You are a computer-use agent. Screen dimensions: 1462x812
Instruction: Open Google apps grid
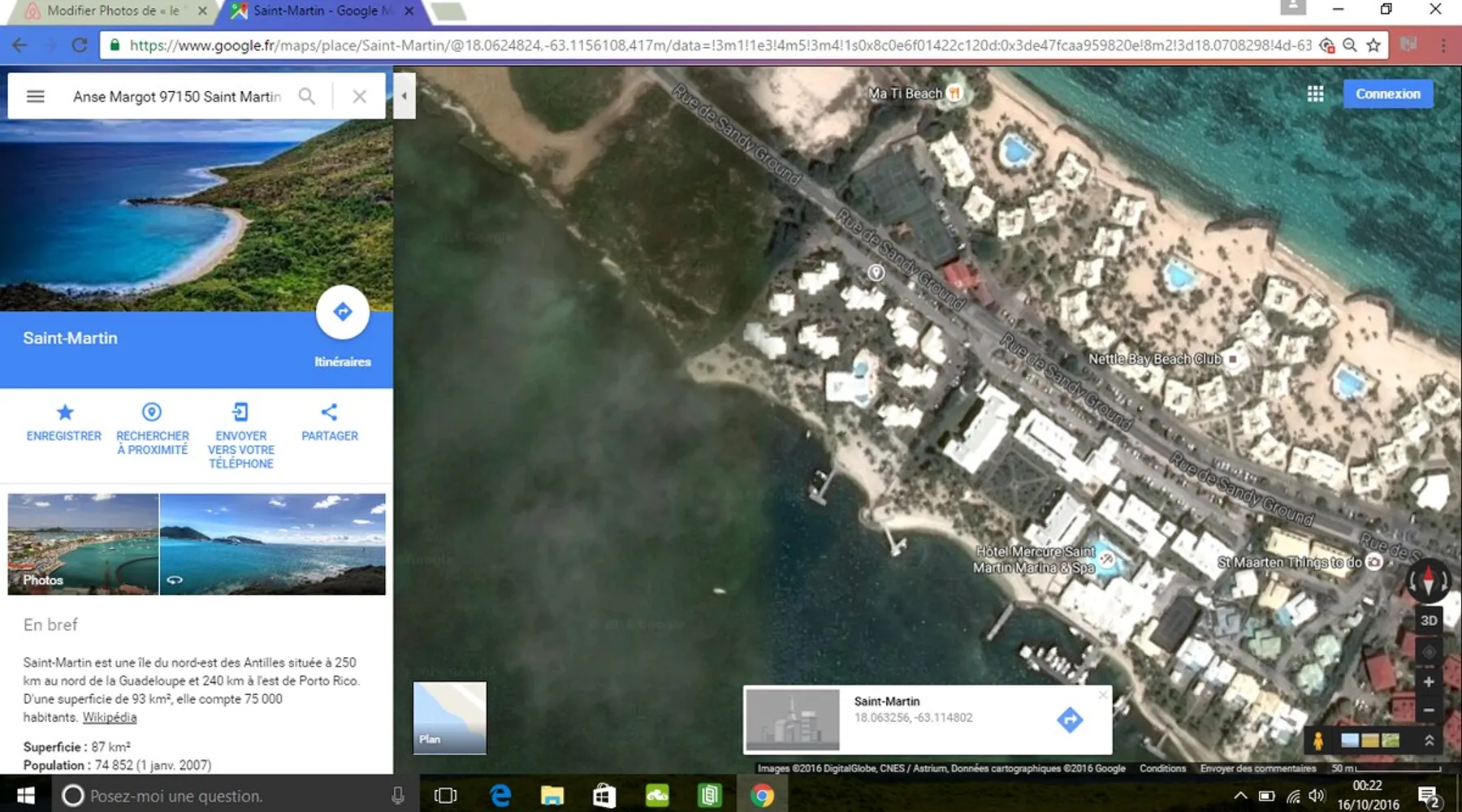tap(1315, 94)
